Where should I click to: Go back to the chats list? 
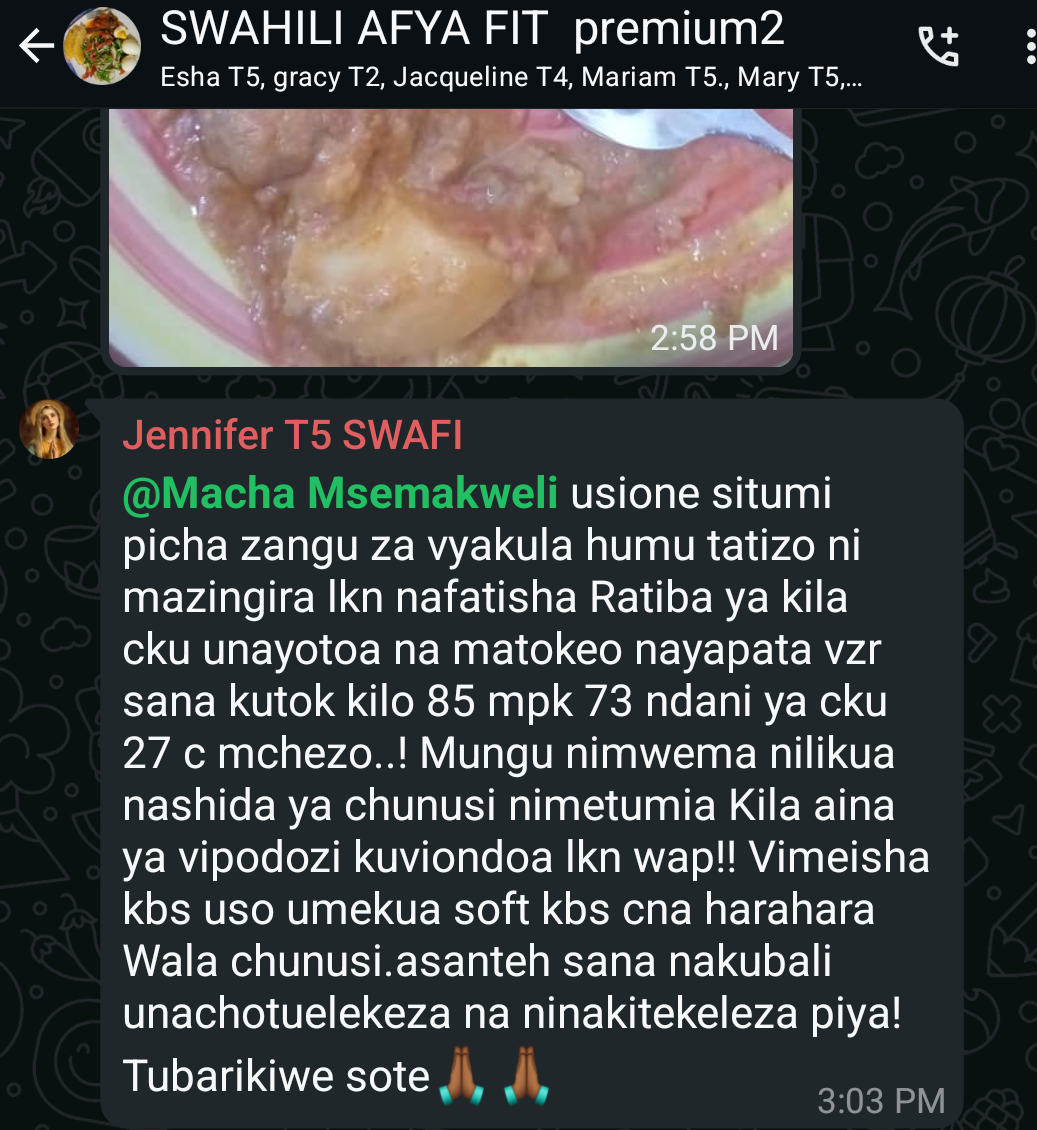[35, 46]
